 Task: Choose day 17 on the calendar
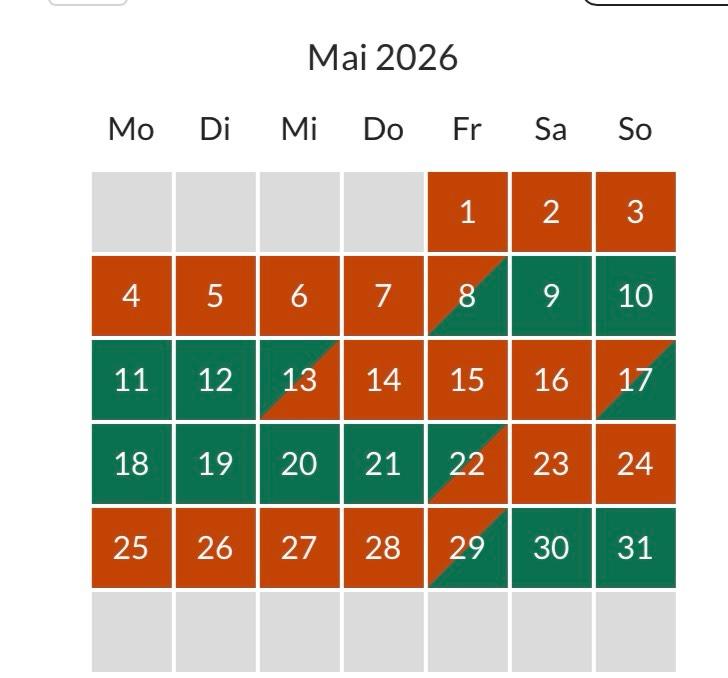(x=635, y=380)
